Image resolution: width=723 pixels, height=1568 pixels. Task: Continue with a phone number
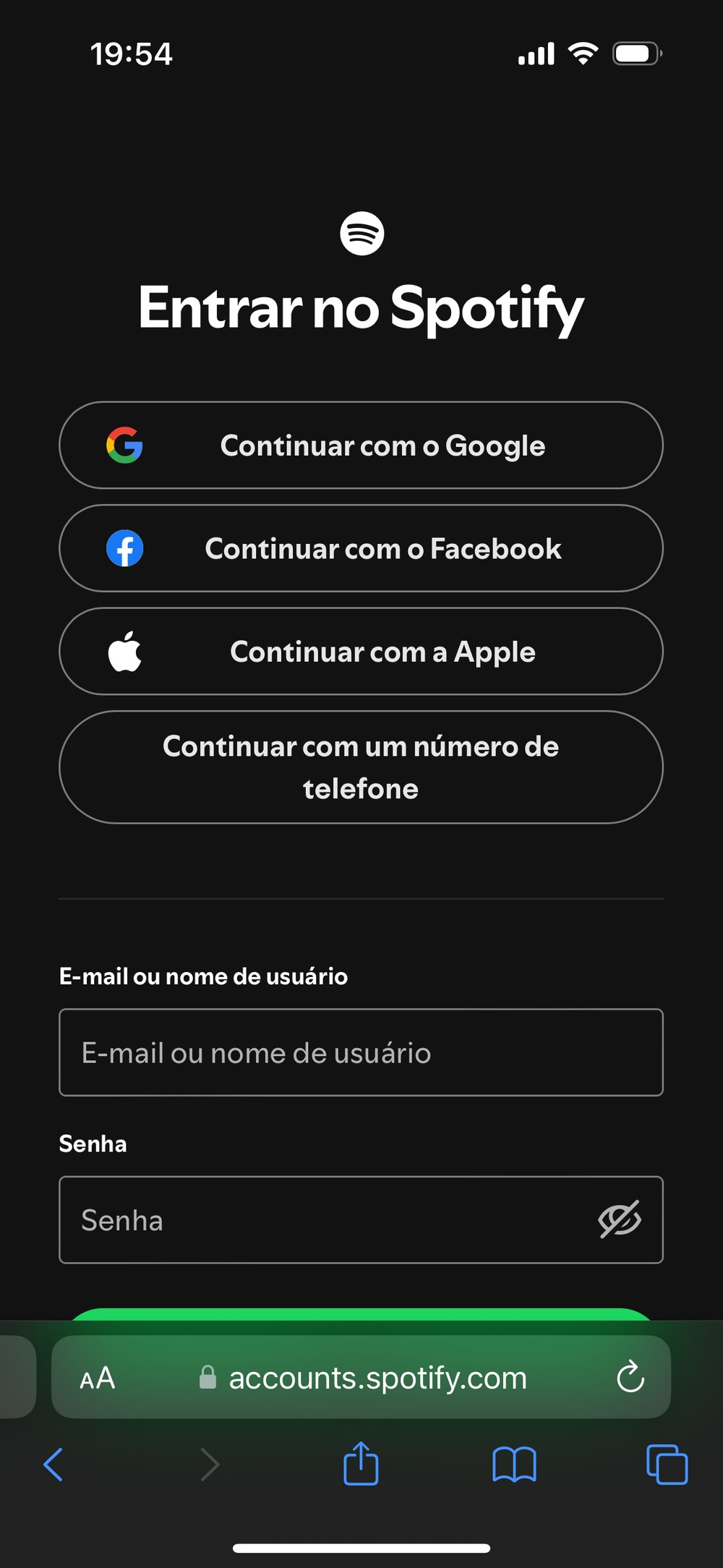[361, 767]
